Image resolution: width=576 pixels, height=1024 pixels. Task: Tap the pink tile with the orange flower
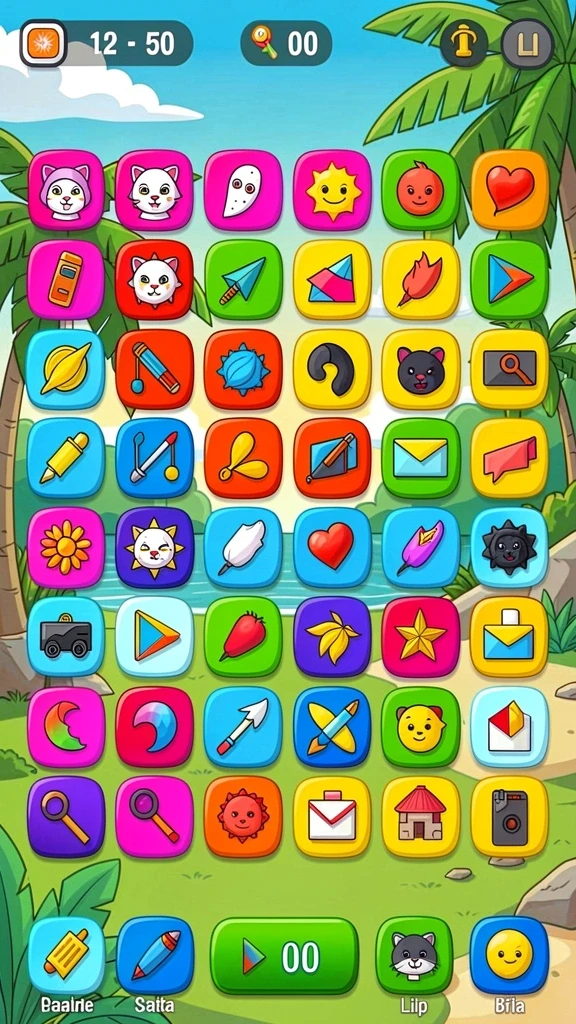coord(66,547)
